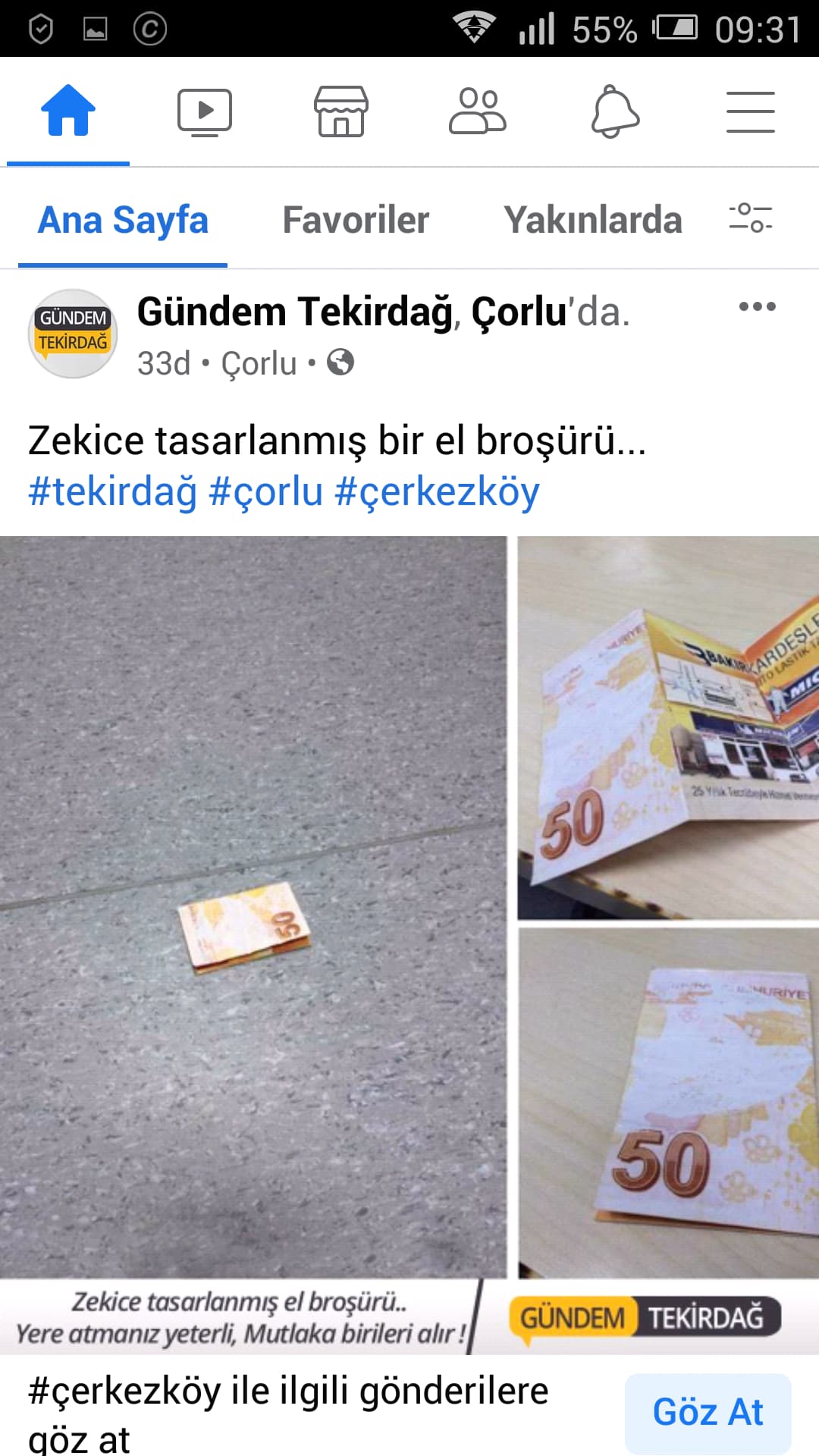Viewport: 819px width, 1456px height.
Task: Open the Watch video tab
Action: tap(205, 111)
